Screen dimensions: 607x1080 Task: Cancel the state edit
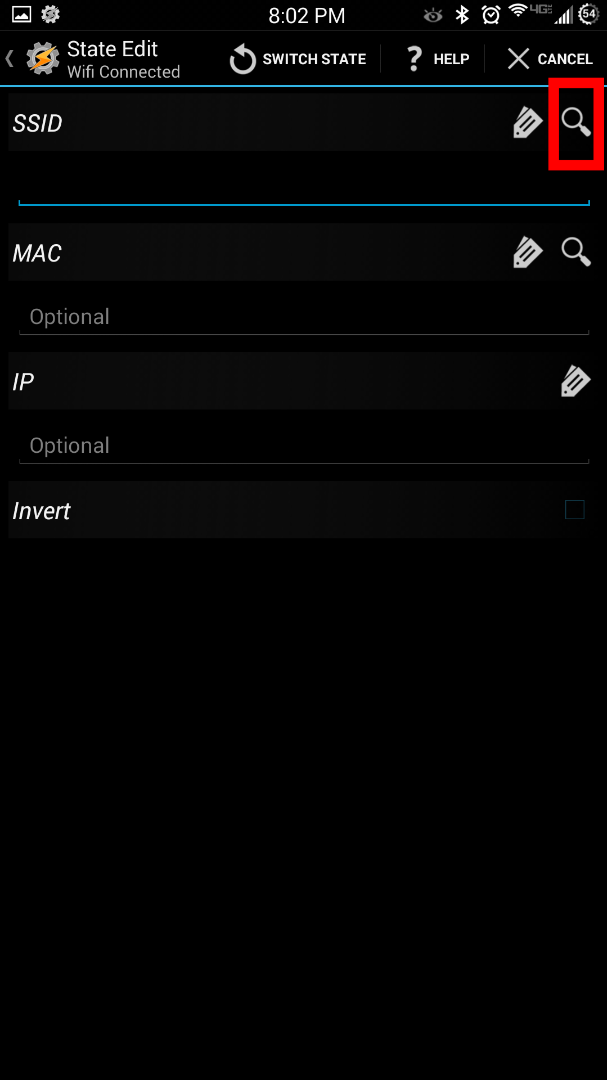click(549, 59)
